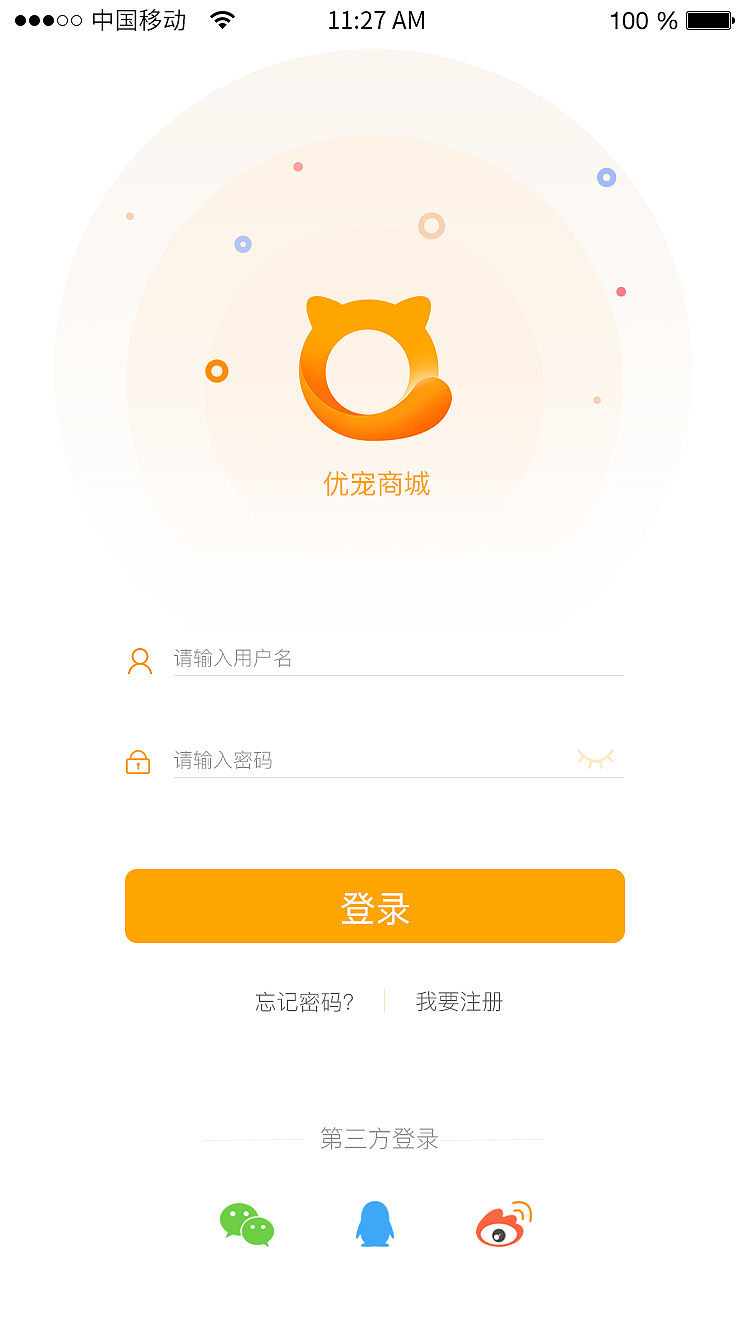This screenshot has height=1334, width=750.
Task: Tap the 优宠商城 cat logo
Action: [x=375, y=366]
